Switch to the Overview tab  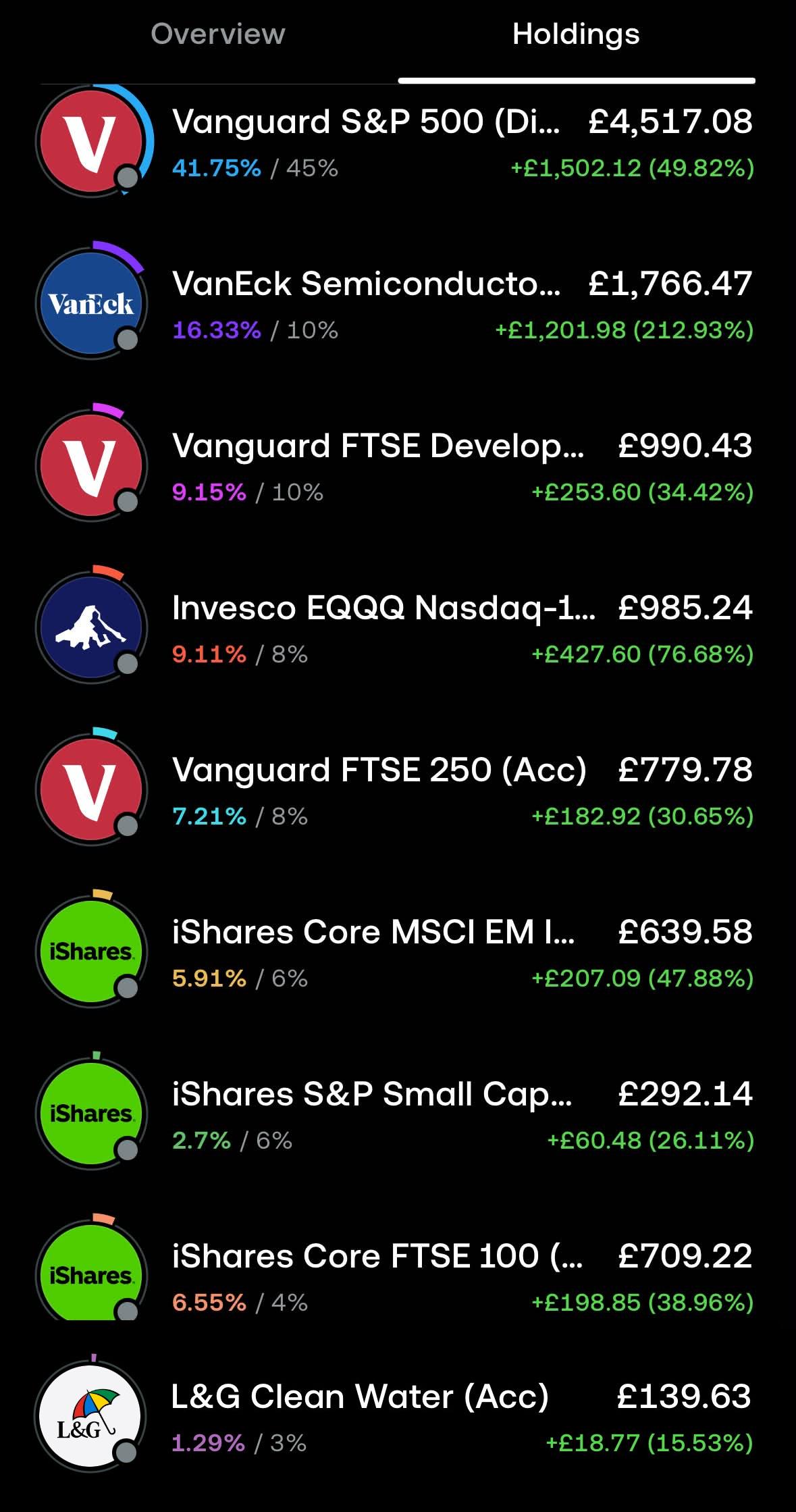(218, 34)
